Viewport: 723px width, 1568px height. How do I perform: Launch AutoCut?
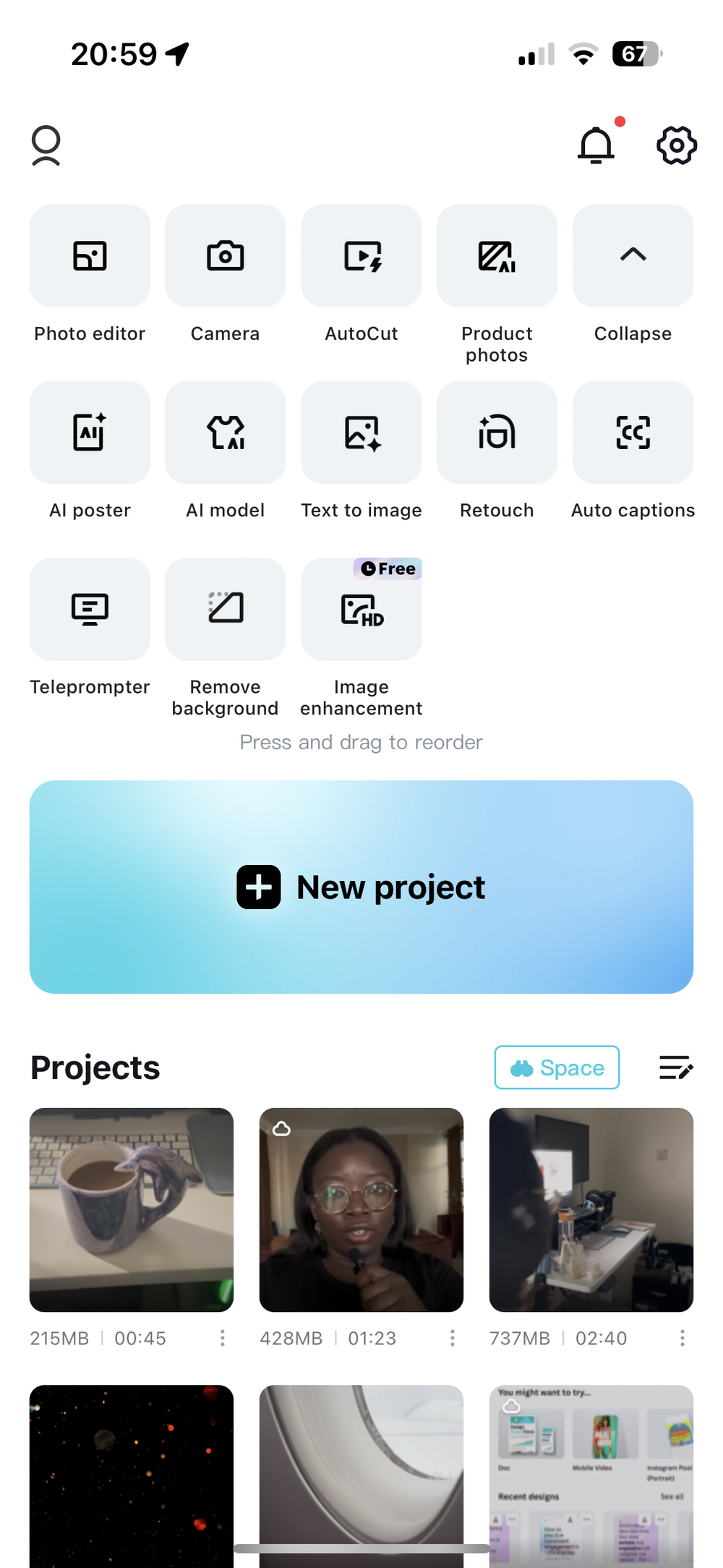[361, 257]
